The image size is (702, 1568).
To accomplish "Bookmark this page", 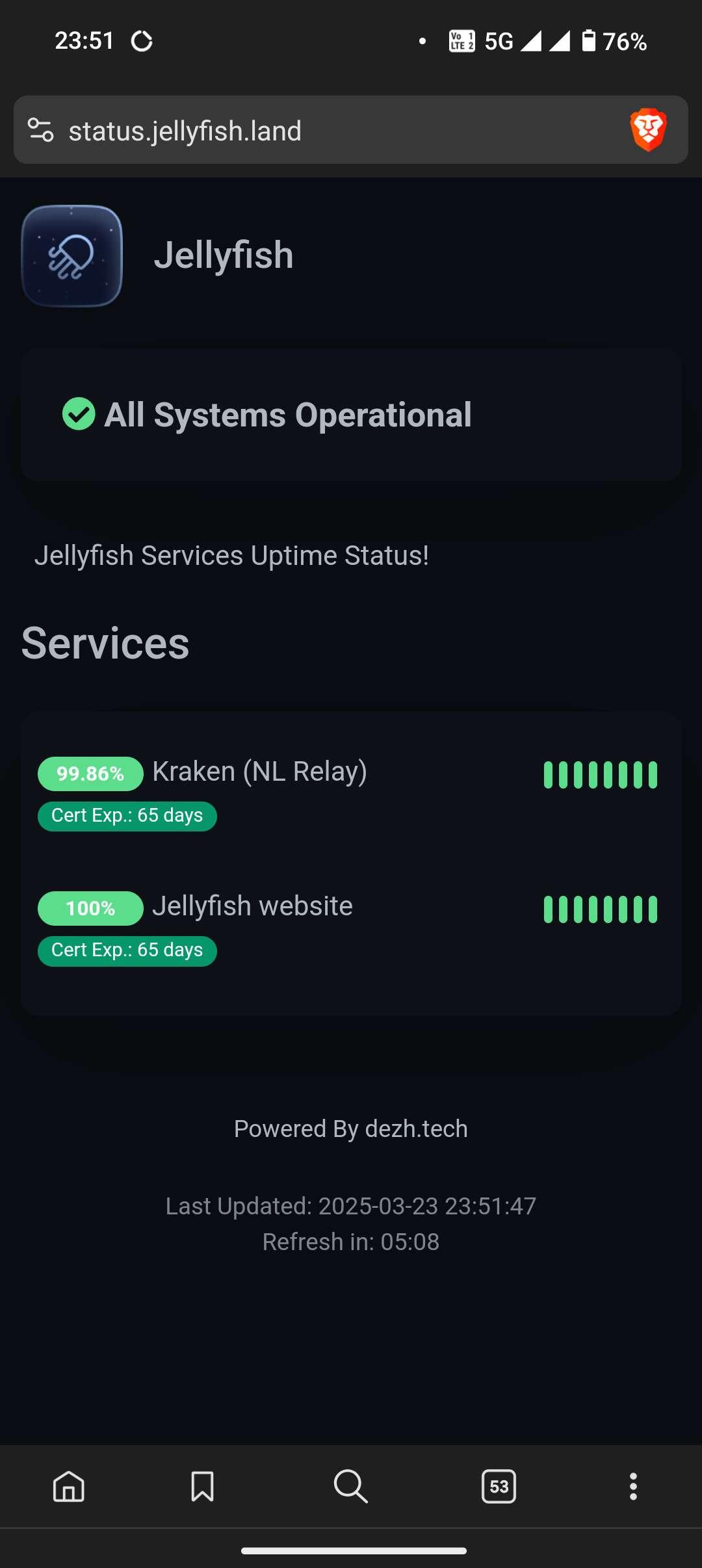I will click(x=202, y=1486).
